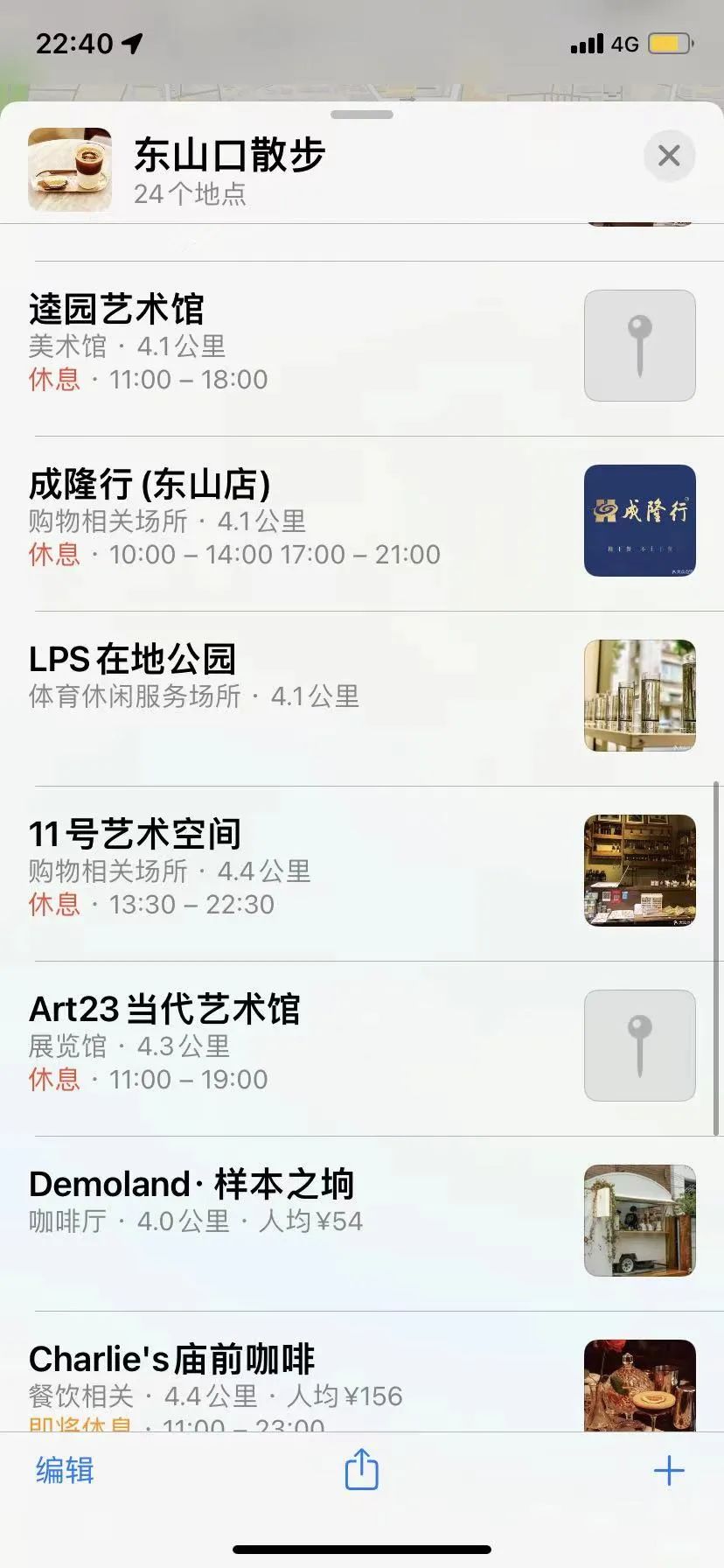The width and height of the screenshot is (724, 1568).
Task: Tap the 4G signal indicator
Action: click(626, 43)
